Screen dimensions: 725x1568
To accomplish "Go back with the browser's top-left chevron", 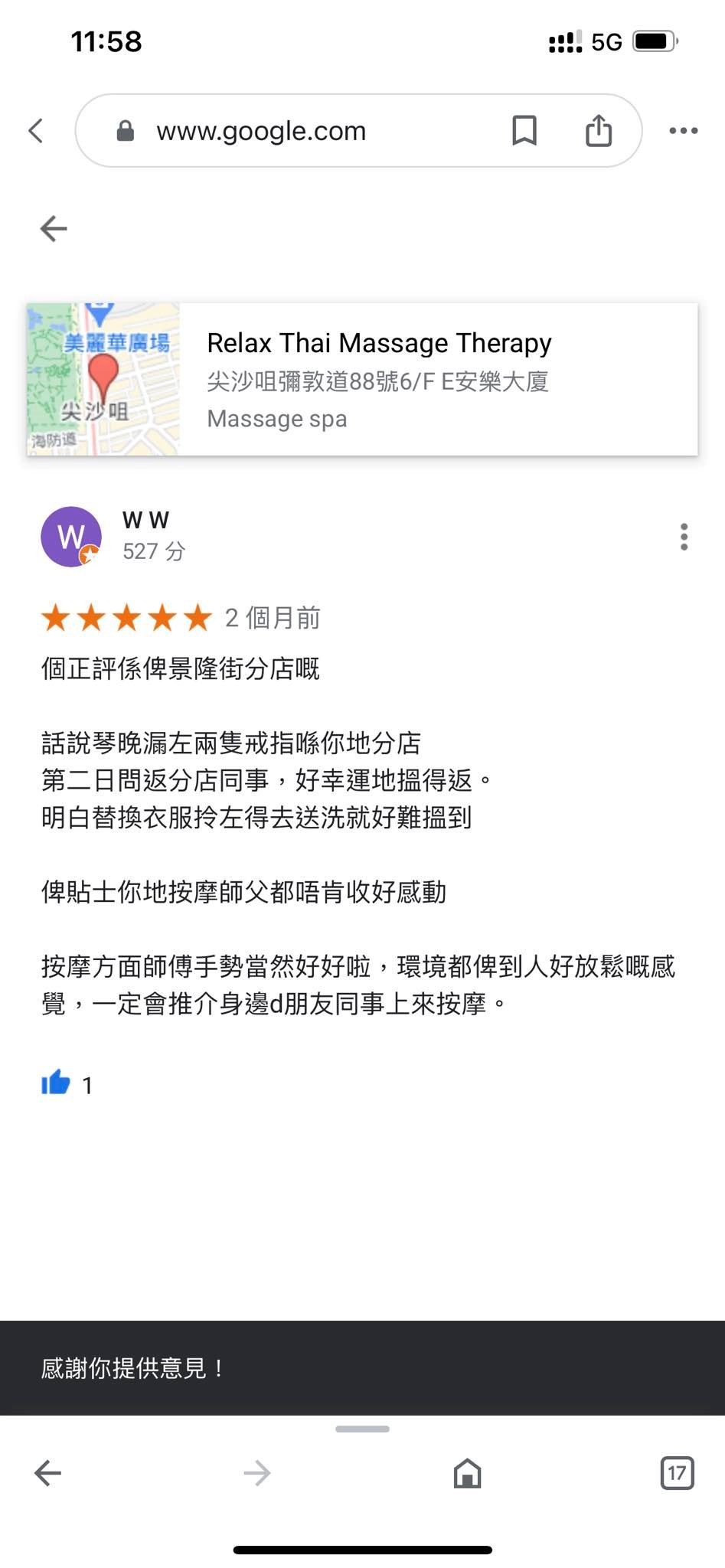I will click(36, 130).
